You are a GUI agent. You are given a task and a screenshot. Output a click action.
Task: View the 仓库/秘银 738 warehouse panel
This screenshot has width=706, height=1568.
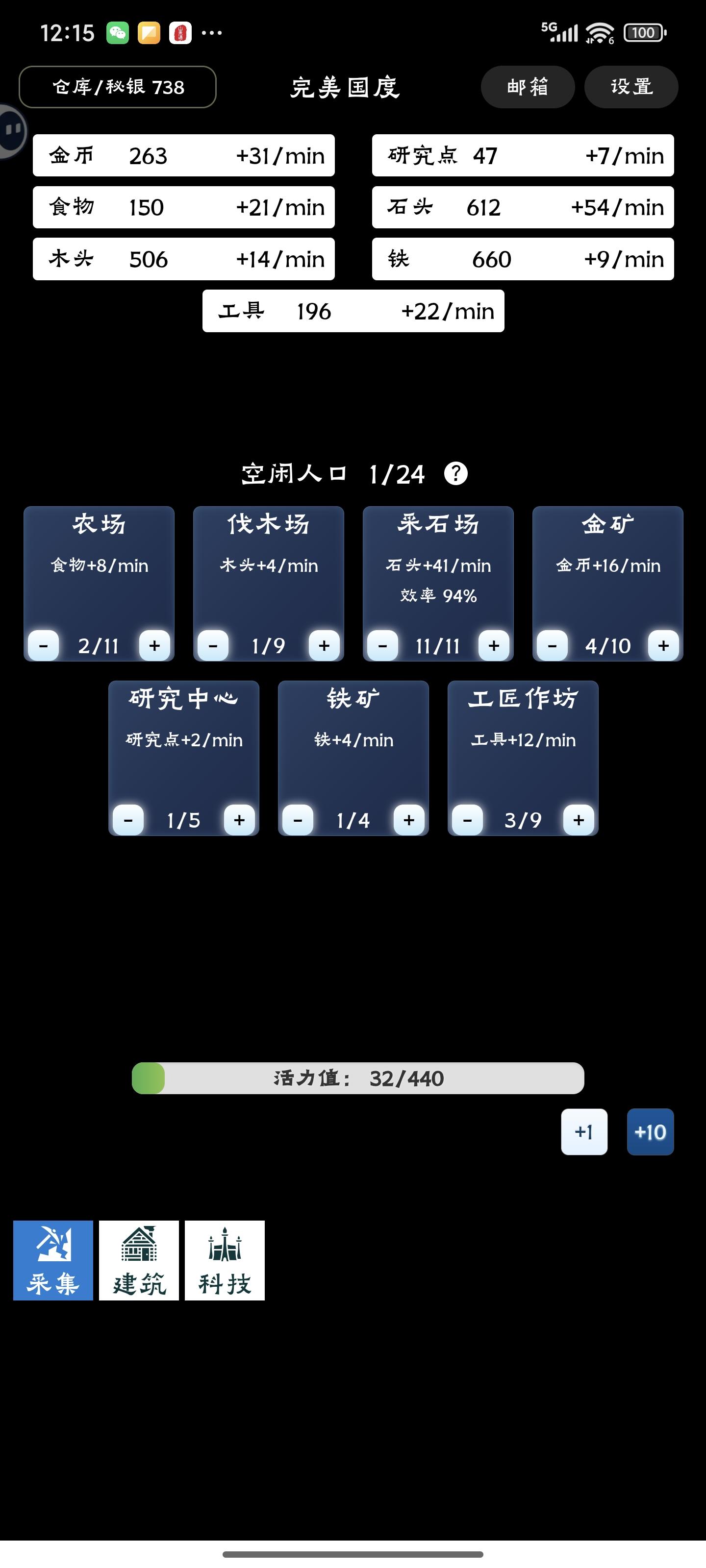click(x=117, y=86)
